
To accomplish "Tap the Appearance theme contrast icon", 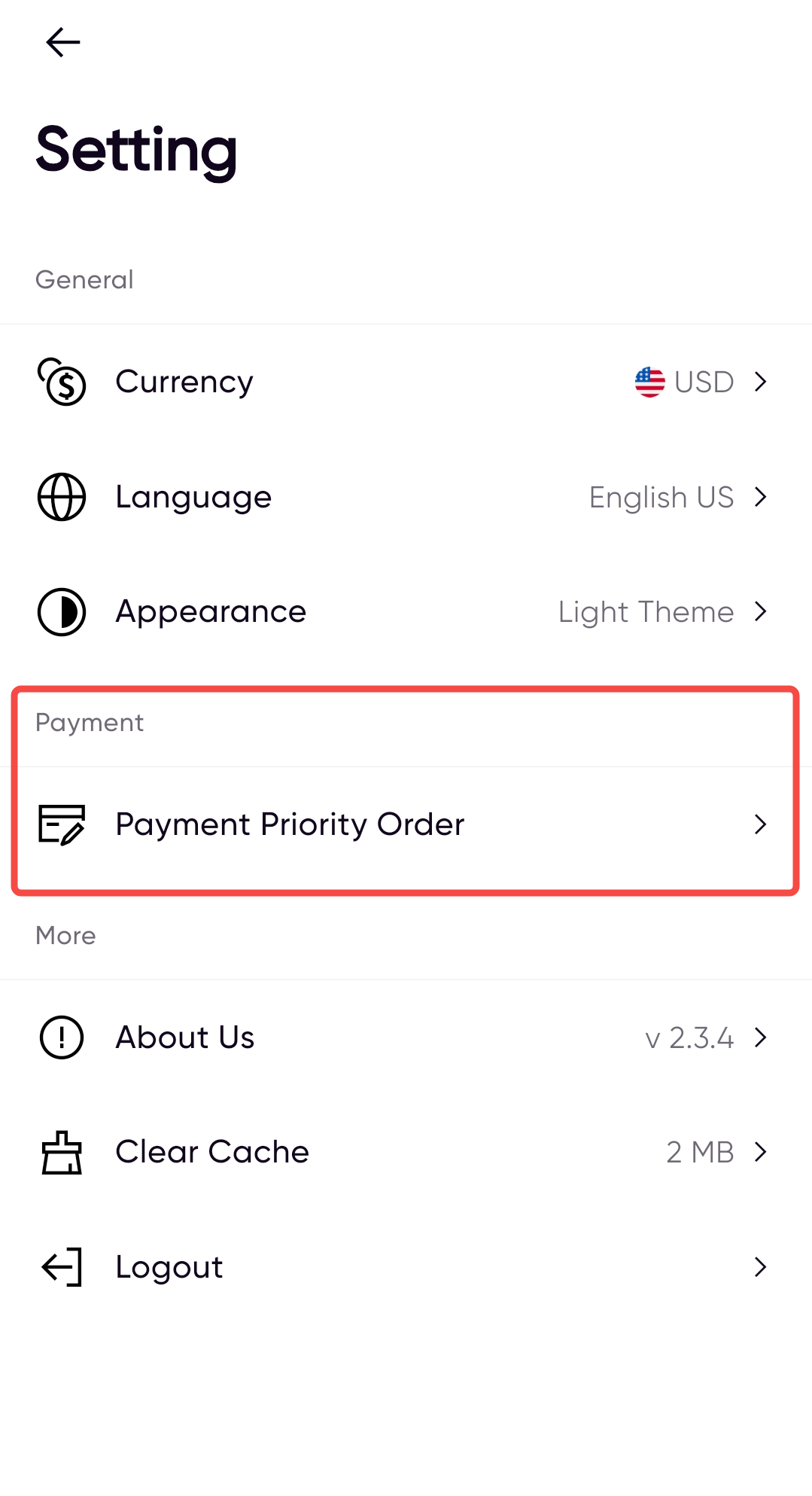I will [x=62, y=612].
